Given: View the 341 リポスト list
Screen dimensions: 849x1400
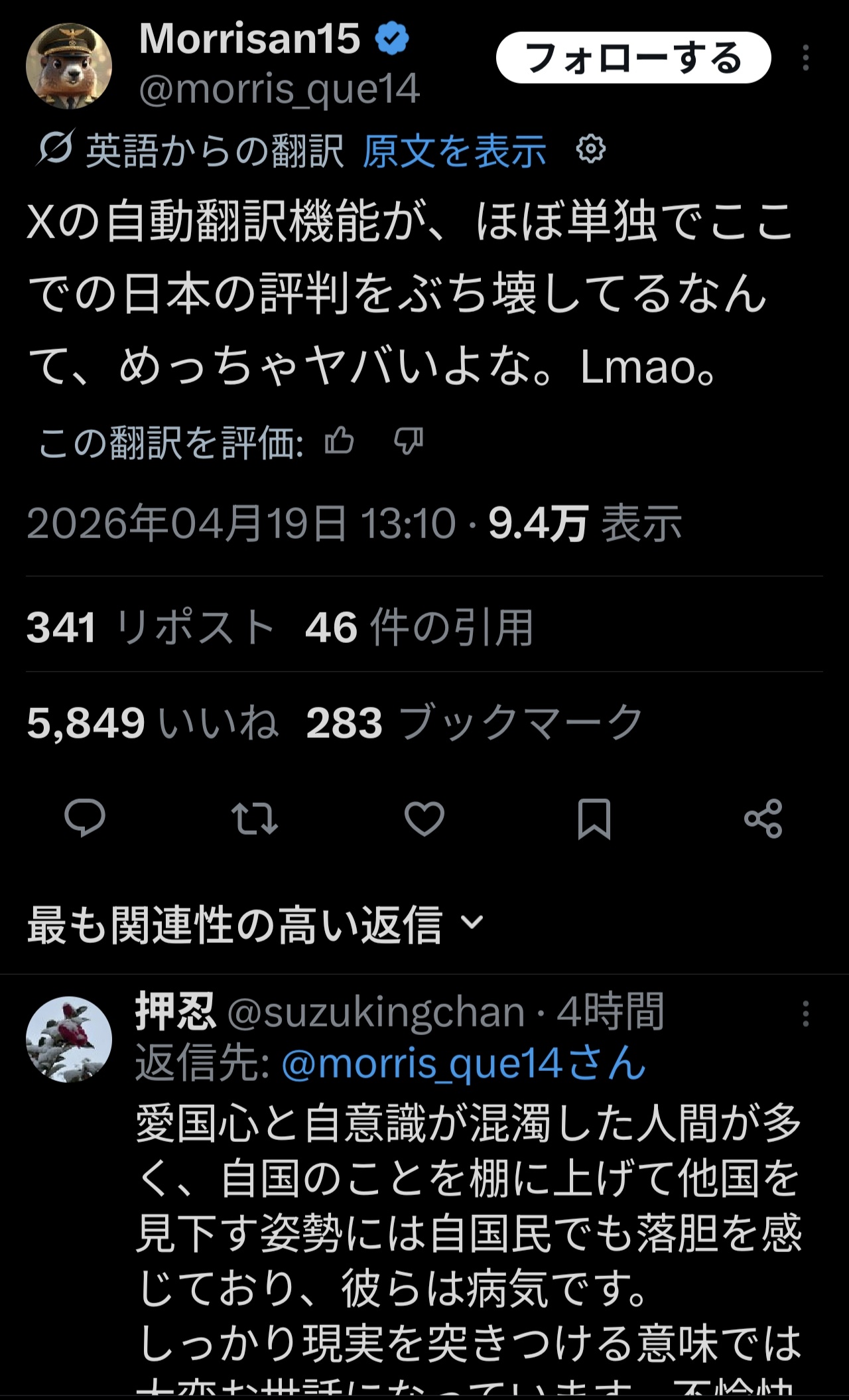Looking at the screenshot, I should 151,627.
